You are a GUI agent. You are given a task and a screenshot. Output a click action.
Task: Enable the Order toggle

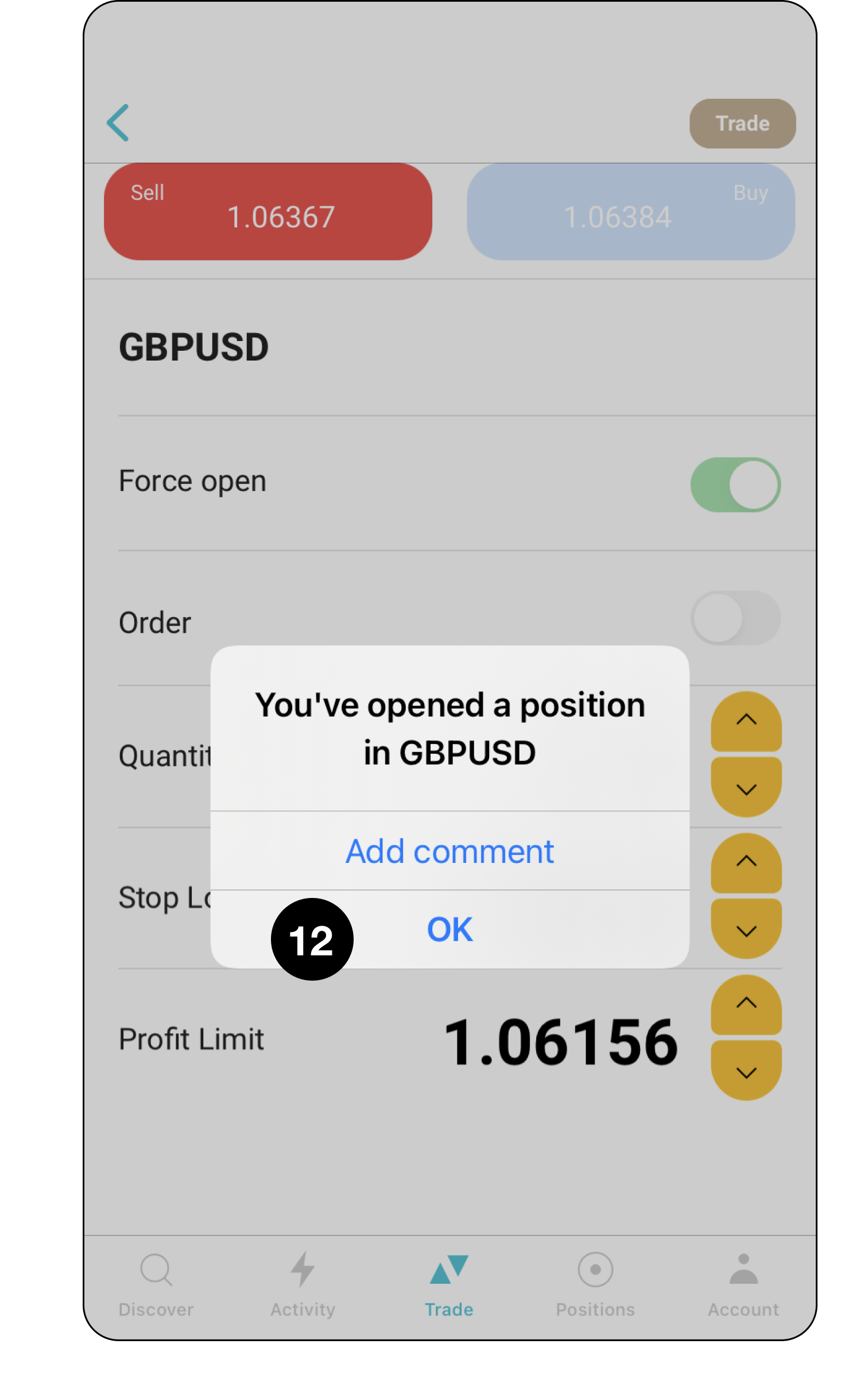click(x=735, y=618)
